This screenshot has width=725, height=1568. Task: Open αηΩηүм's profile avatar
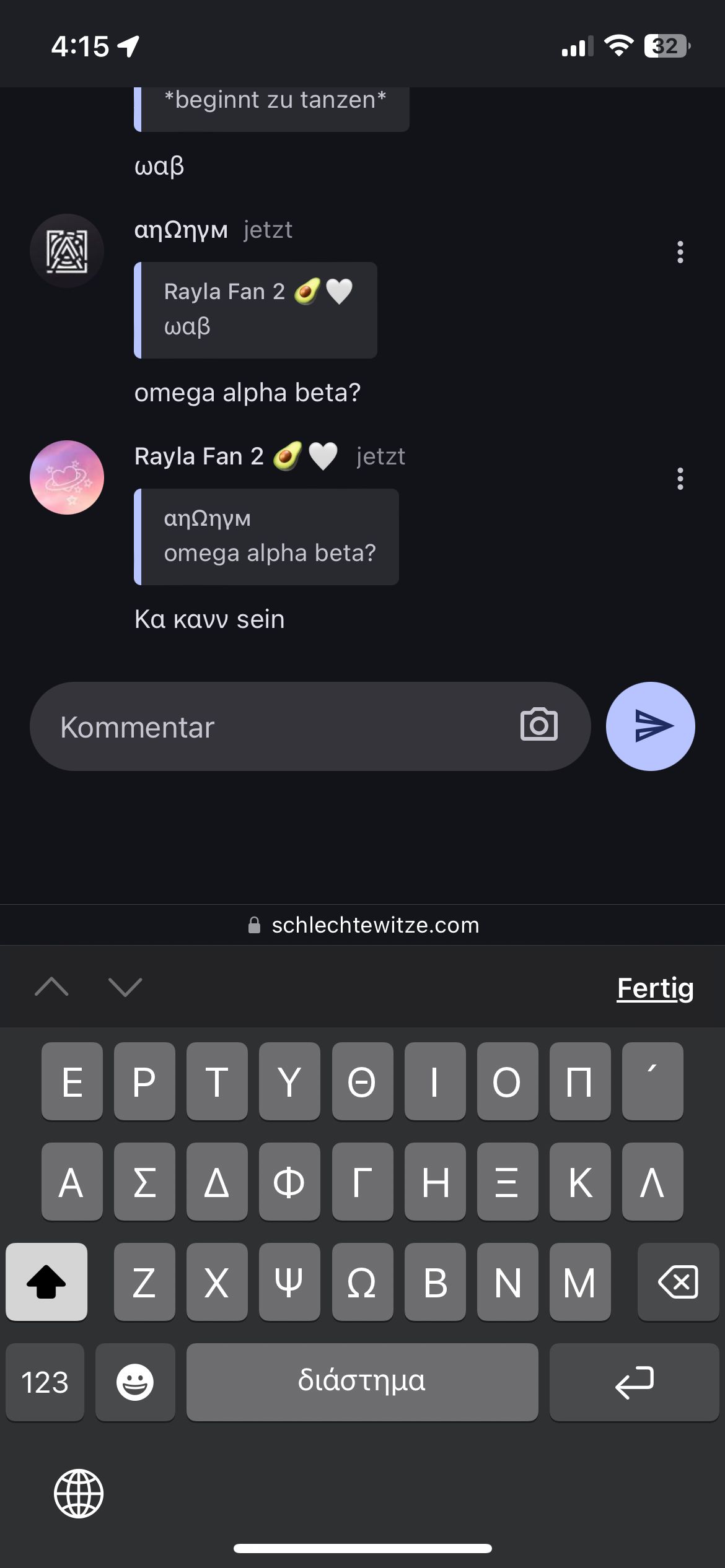67,251
